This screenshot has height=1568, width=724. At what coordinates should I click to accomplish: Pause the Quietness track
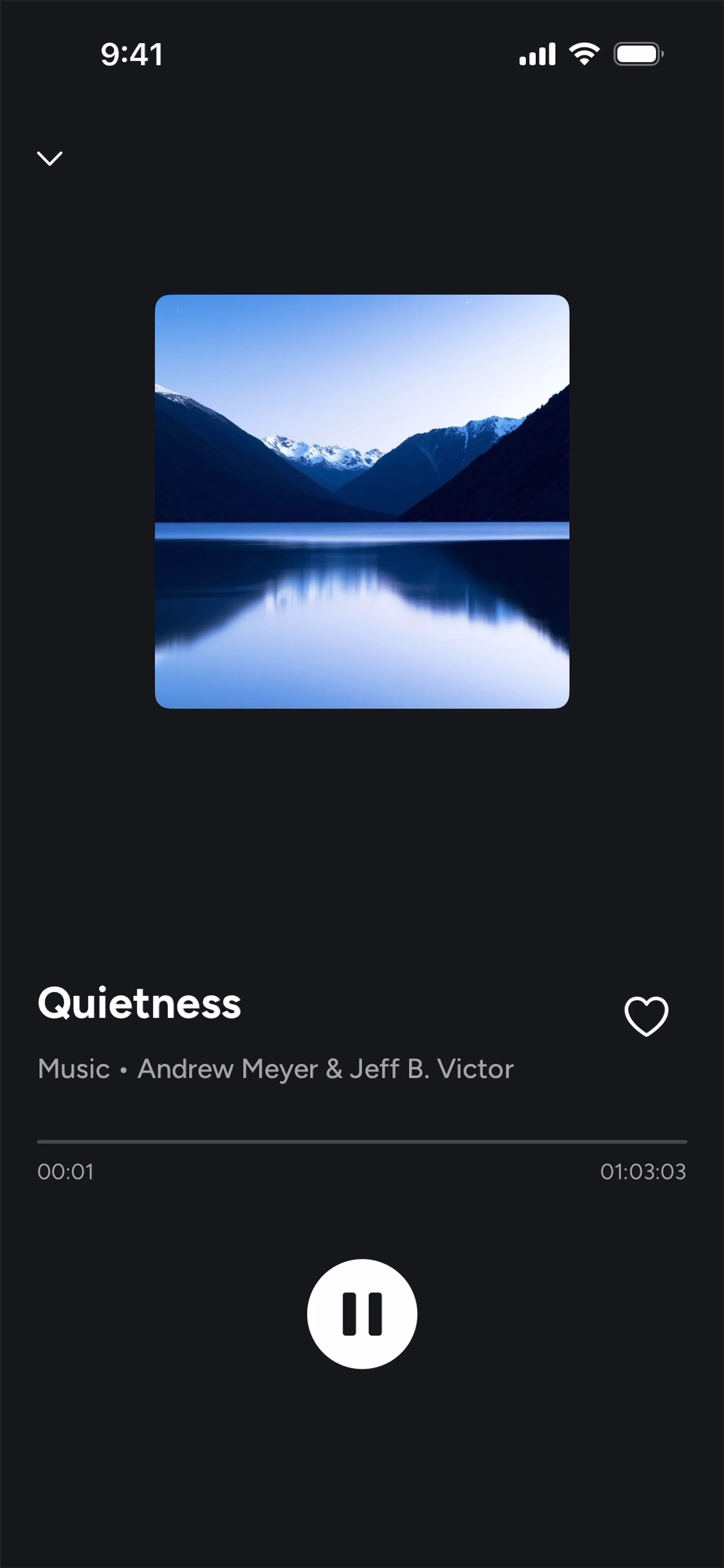tap(362, 1314)
